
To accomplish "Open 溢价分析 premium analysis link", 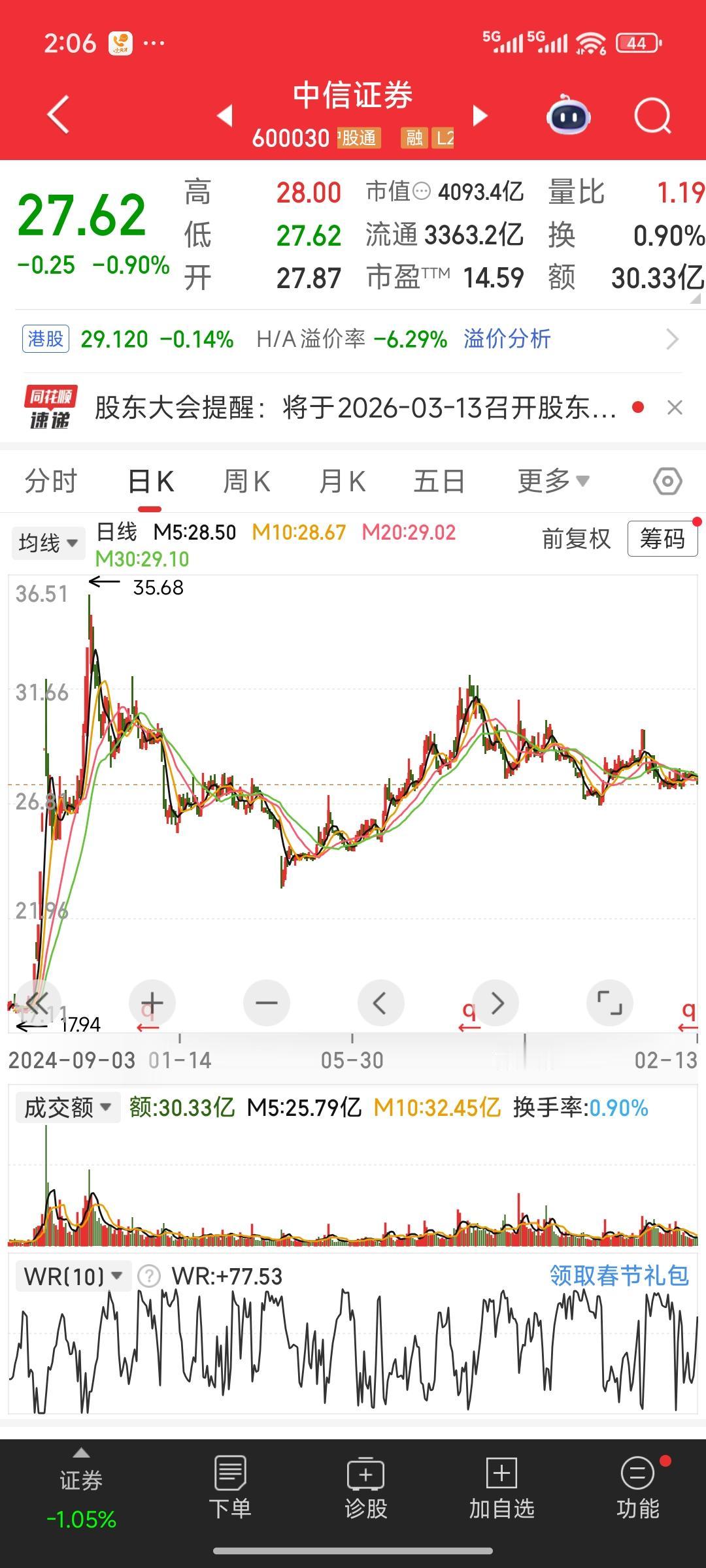I will pyautogui.click(x=505, y=338).
